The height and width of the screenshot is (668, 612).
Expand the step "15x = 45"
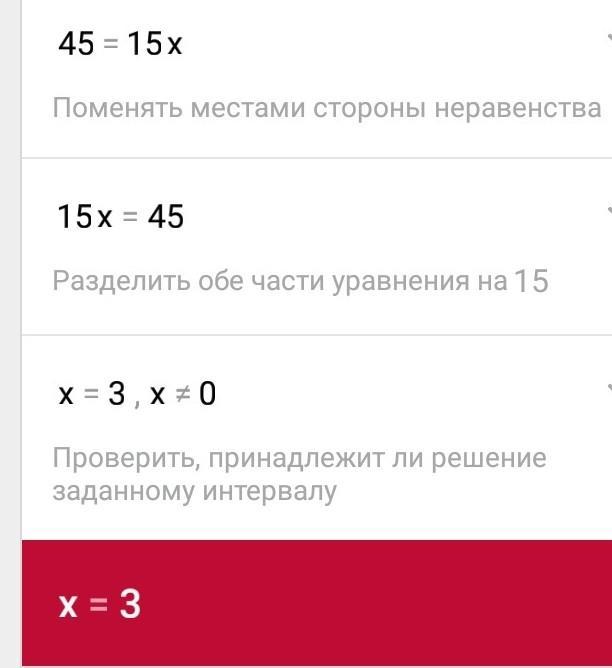[606, 212]
